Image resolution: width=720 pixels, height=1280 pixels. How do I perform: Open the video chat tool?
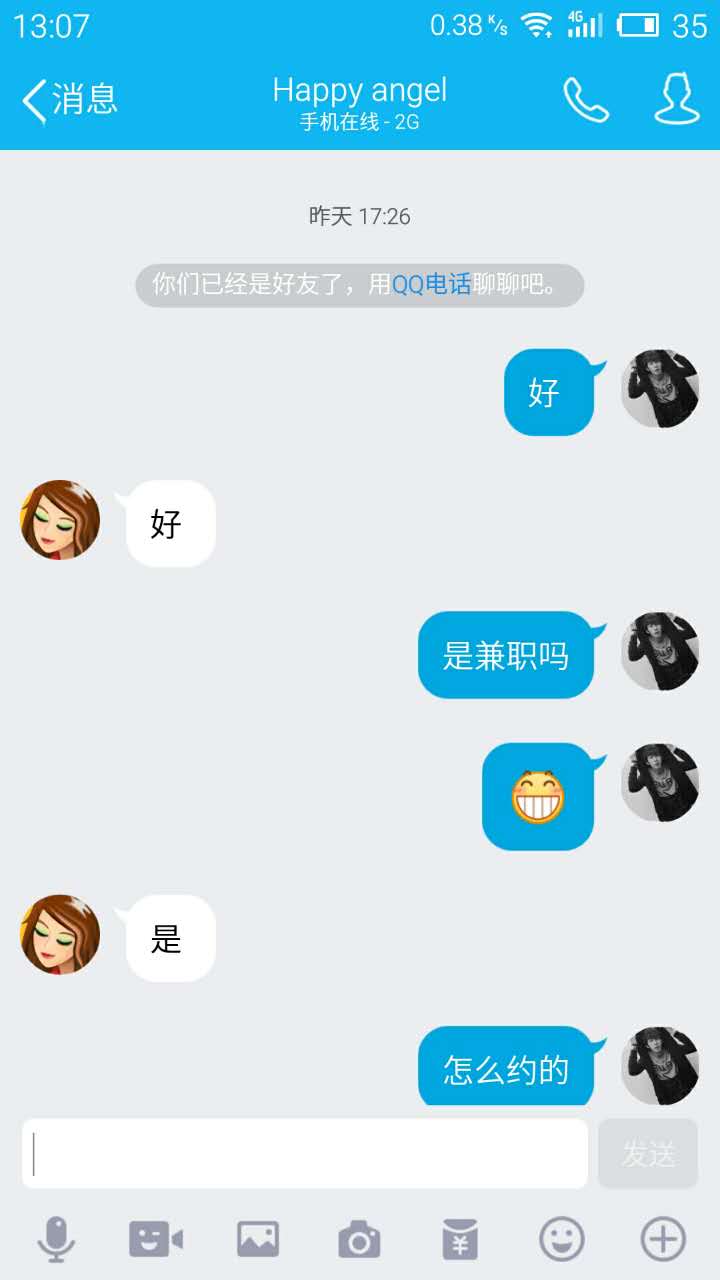(157, 1238)
